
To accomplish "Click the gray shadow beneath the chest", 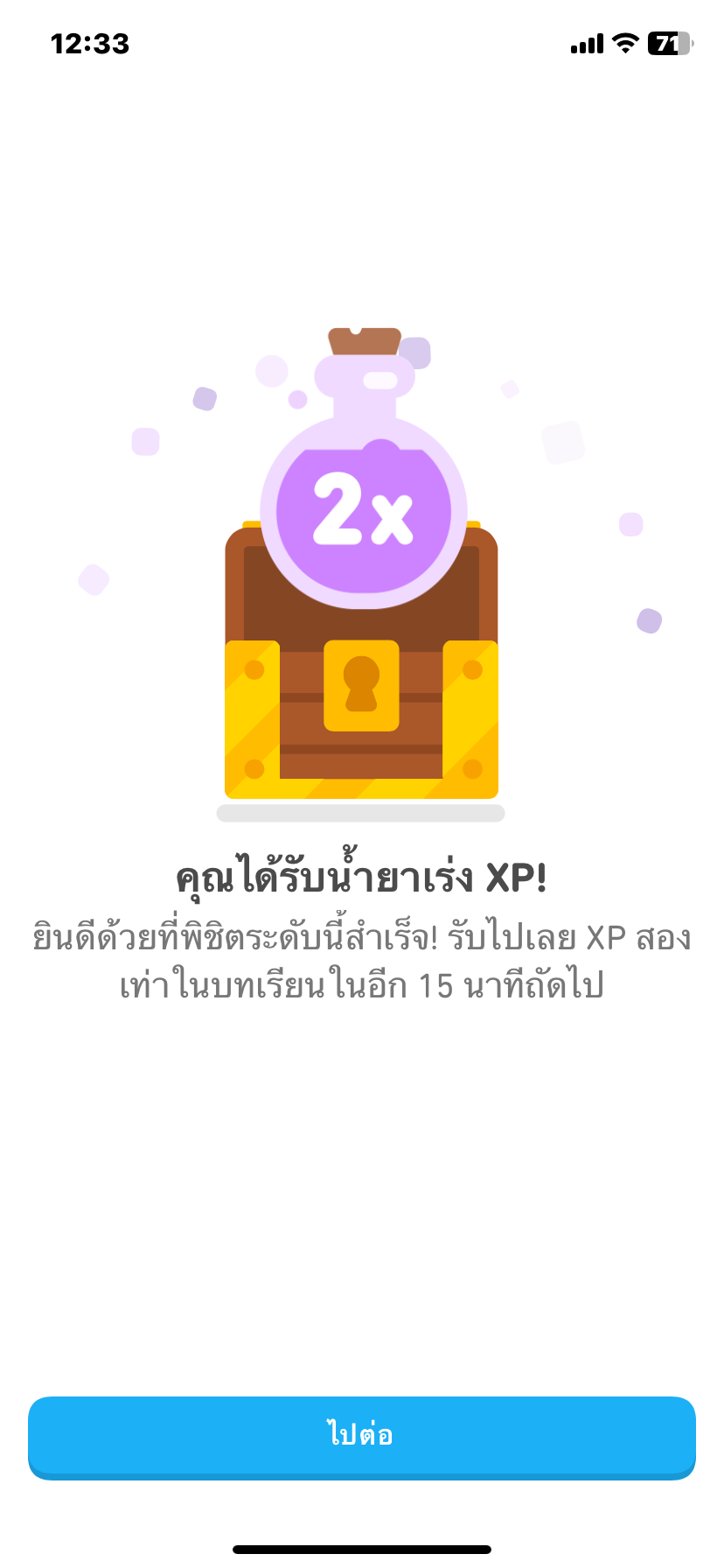I will (361, 811).
